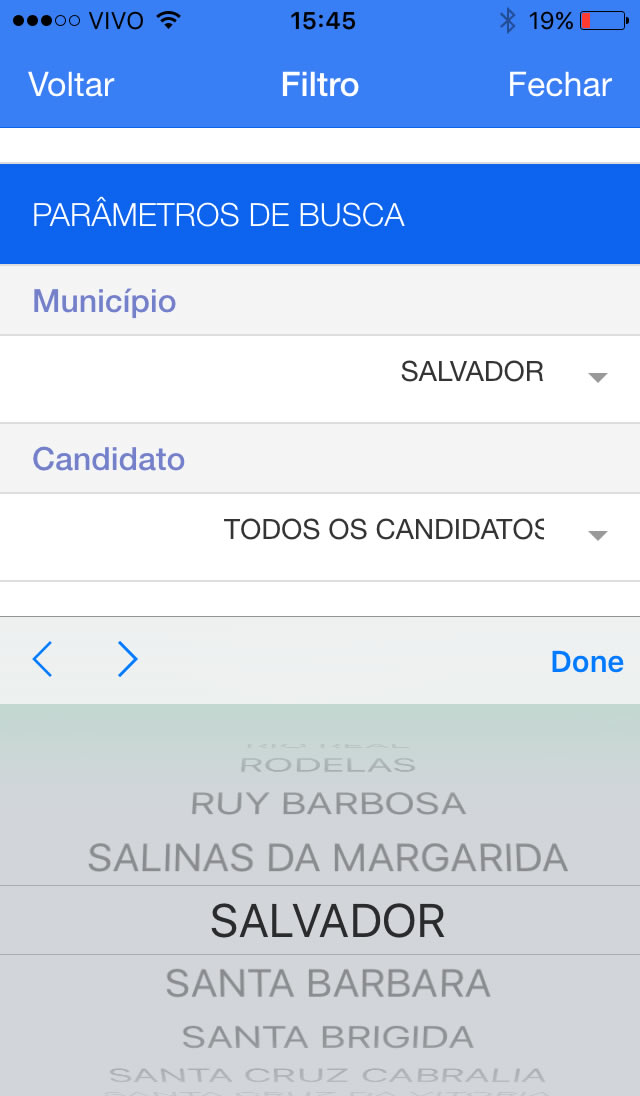Select RUY BARBOSA in the picker
This screenshot has height=1096, width=640.
328,803
